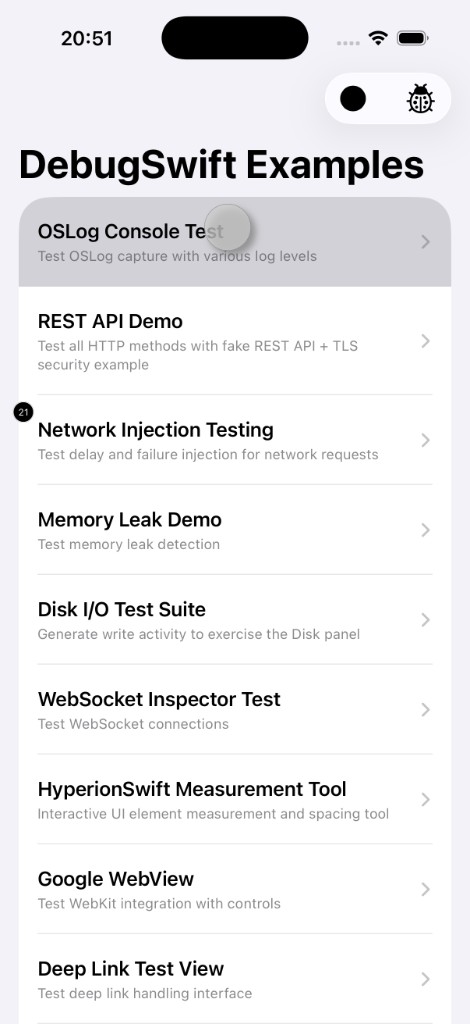The image size is (470, 1024).
Task: Open the ladybug debug icon
Action: coord(420,99)
